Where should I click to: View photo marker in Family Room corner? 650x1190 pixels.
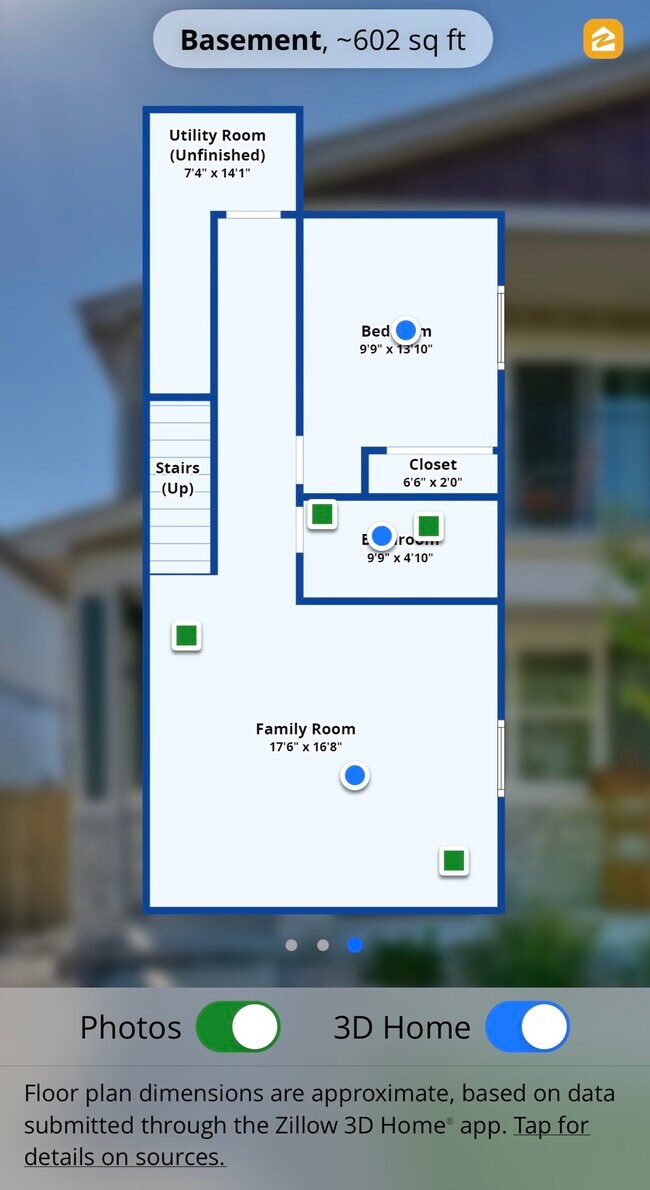pos(454,860)
